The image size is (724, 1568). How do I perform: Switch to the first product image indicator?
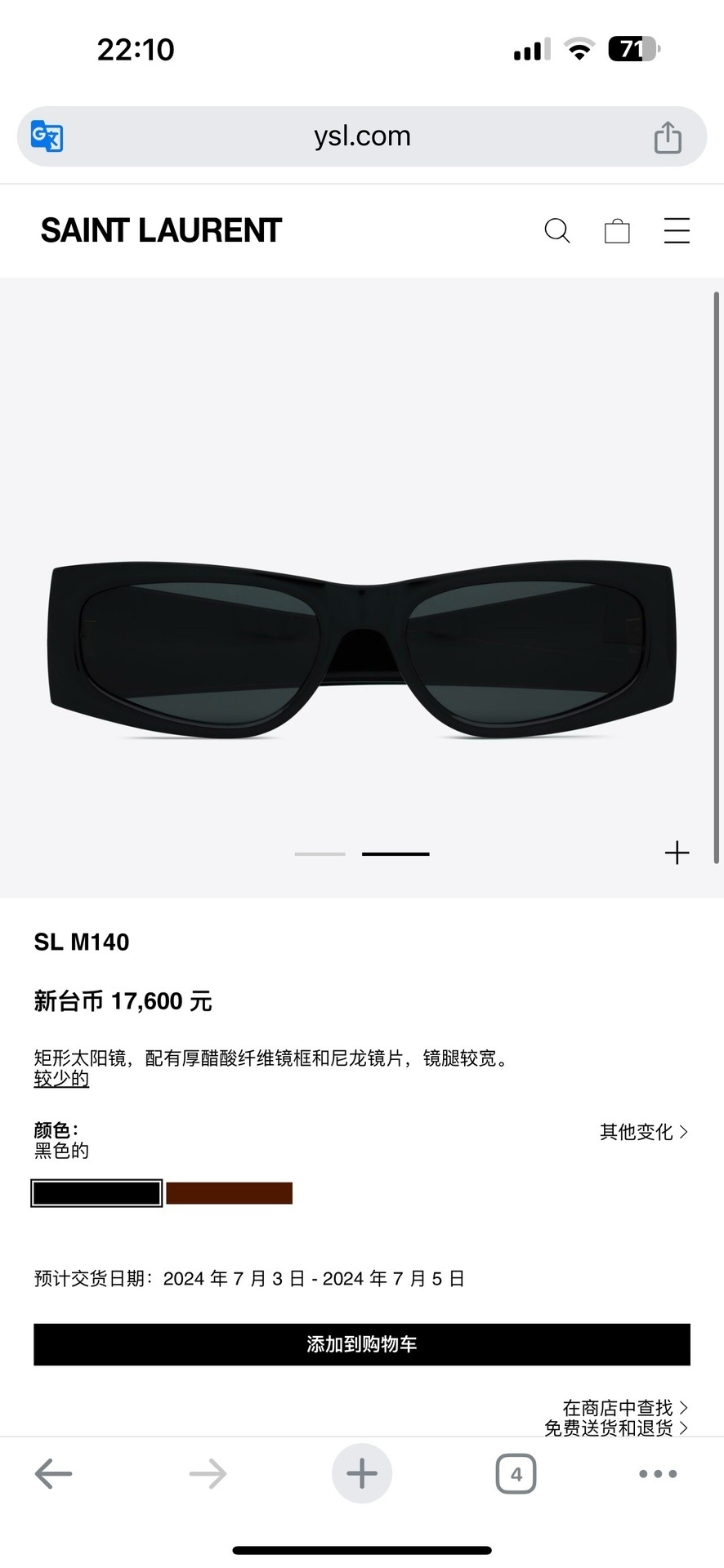[320, 853]
